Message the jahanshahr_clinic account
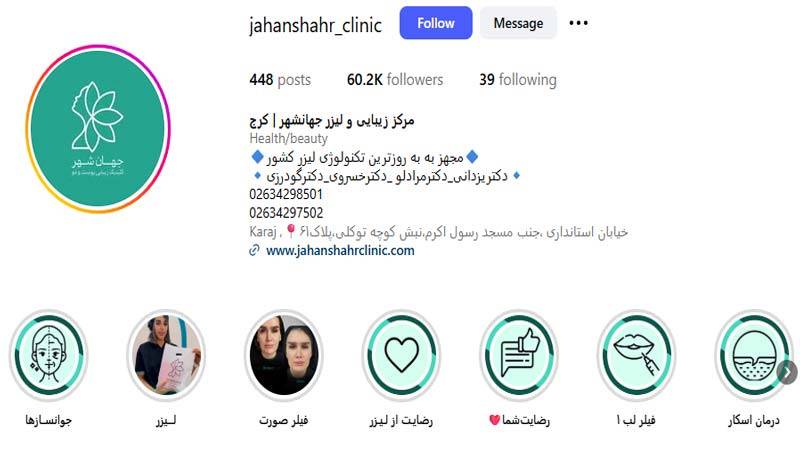 (x=518, y=23)
